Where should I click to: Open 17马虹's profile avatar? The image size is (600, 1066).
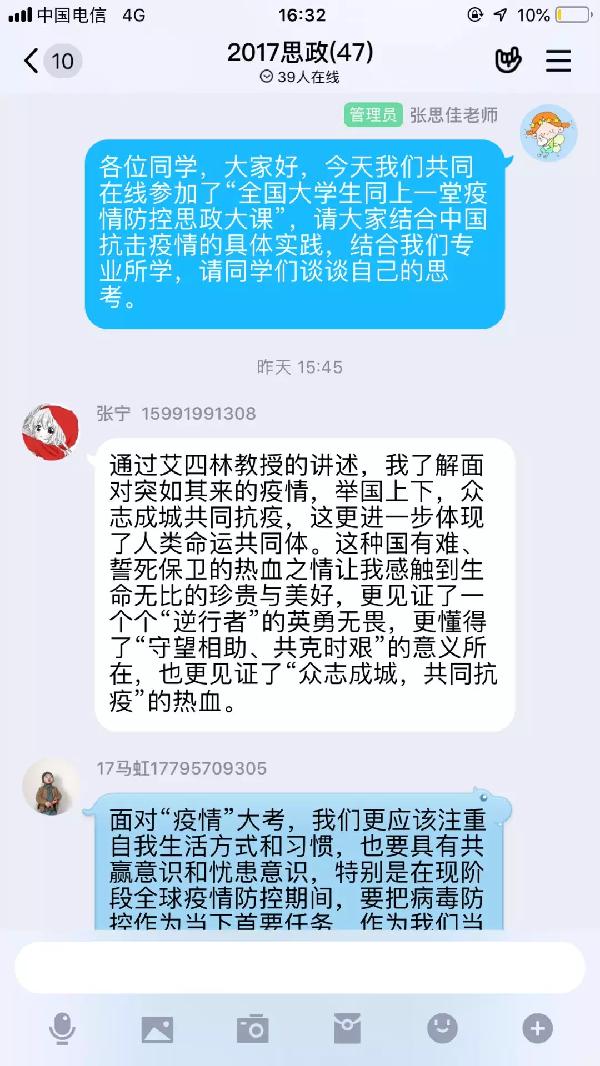pyautogui.click(x=51, y=788)
